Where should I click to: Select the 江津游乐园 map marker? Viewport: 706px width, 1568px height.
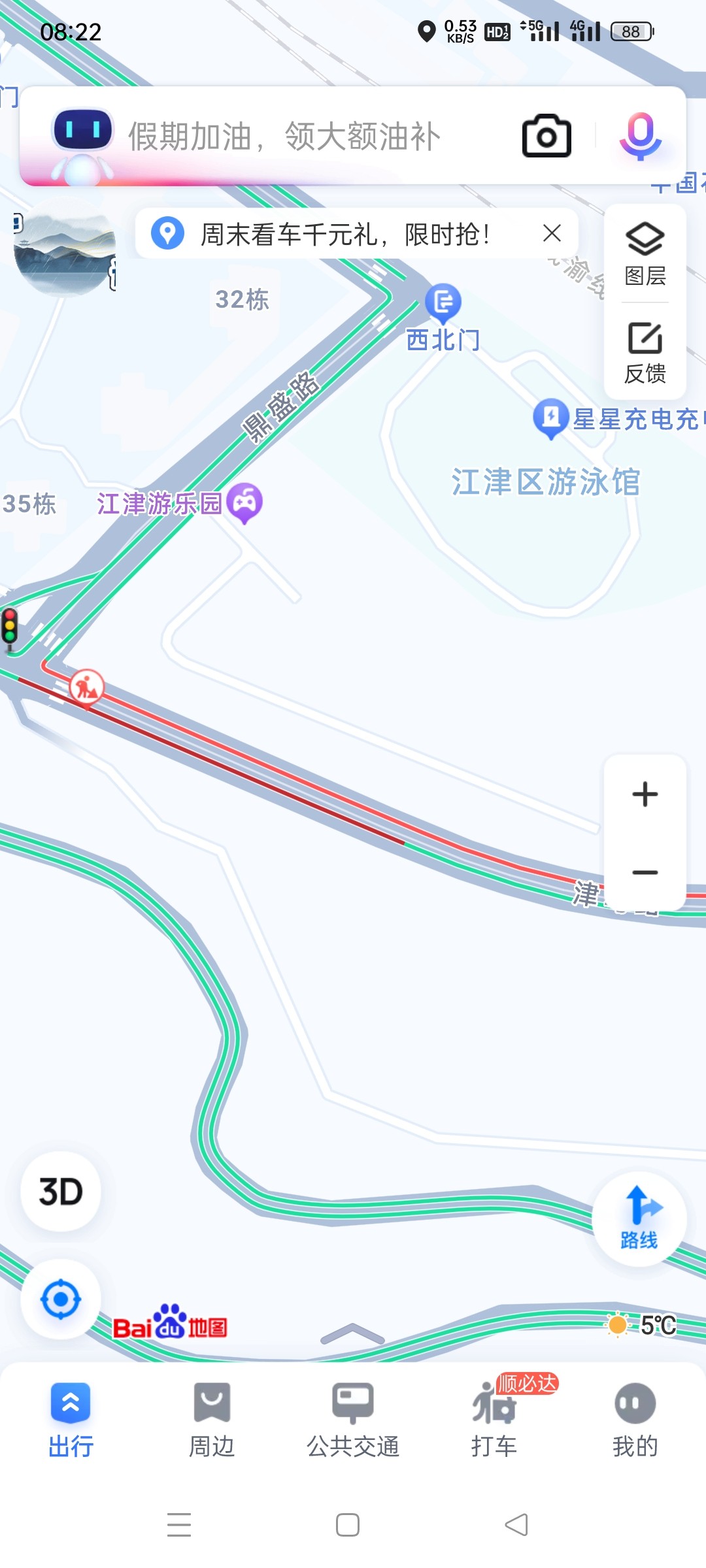point(245,502)
